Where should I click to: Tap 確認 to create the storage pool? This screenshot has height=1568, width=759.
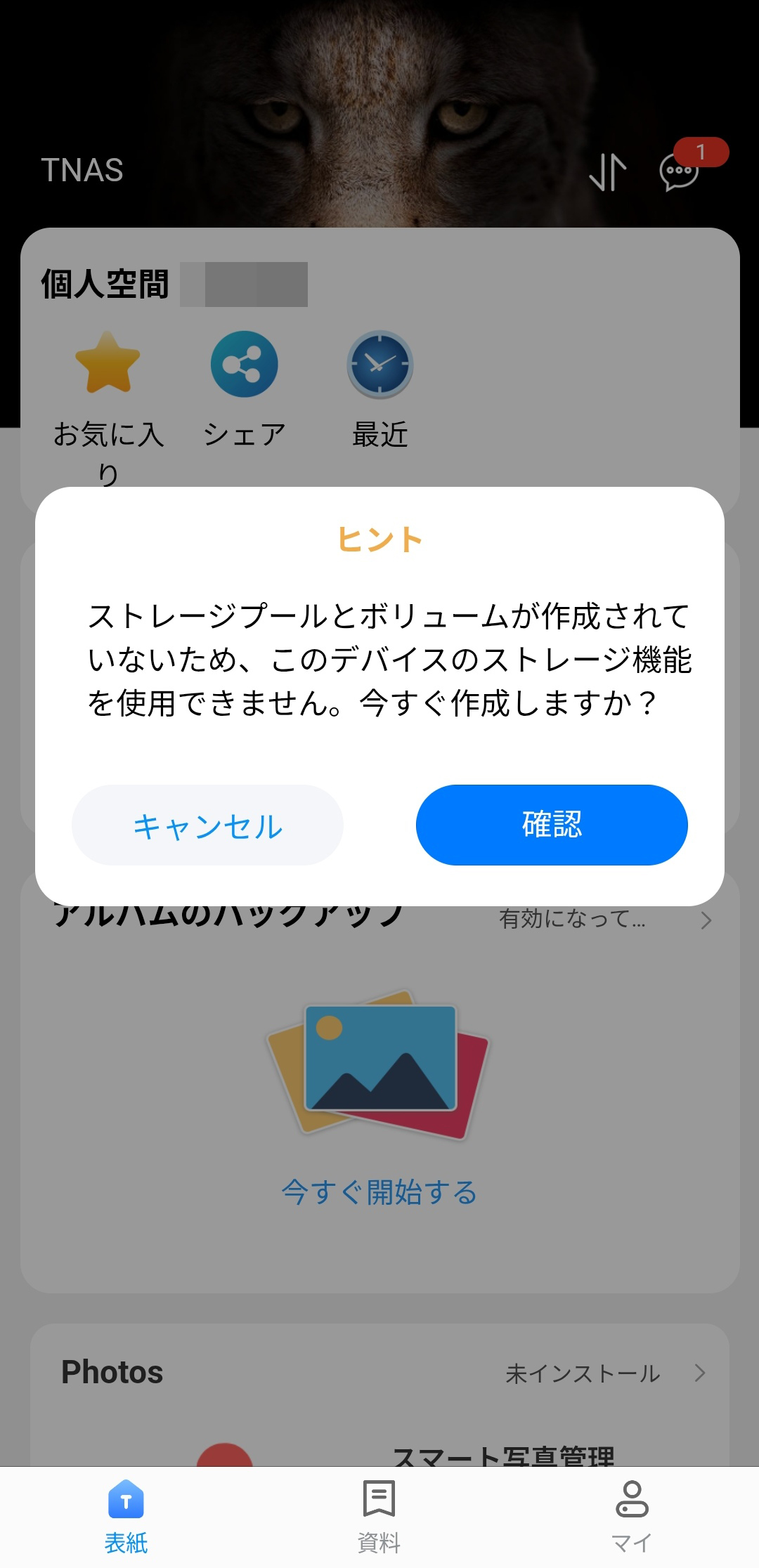[552, 825]
